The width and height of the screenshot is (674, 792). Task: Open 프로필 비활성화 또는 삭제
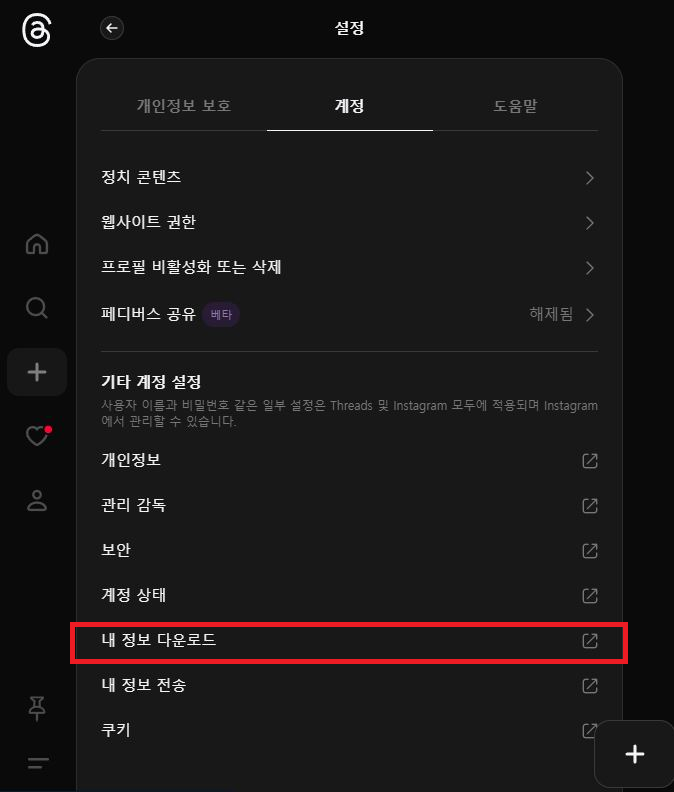pyautogui.click(x=348, y=268)
